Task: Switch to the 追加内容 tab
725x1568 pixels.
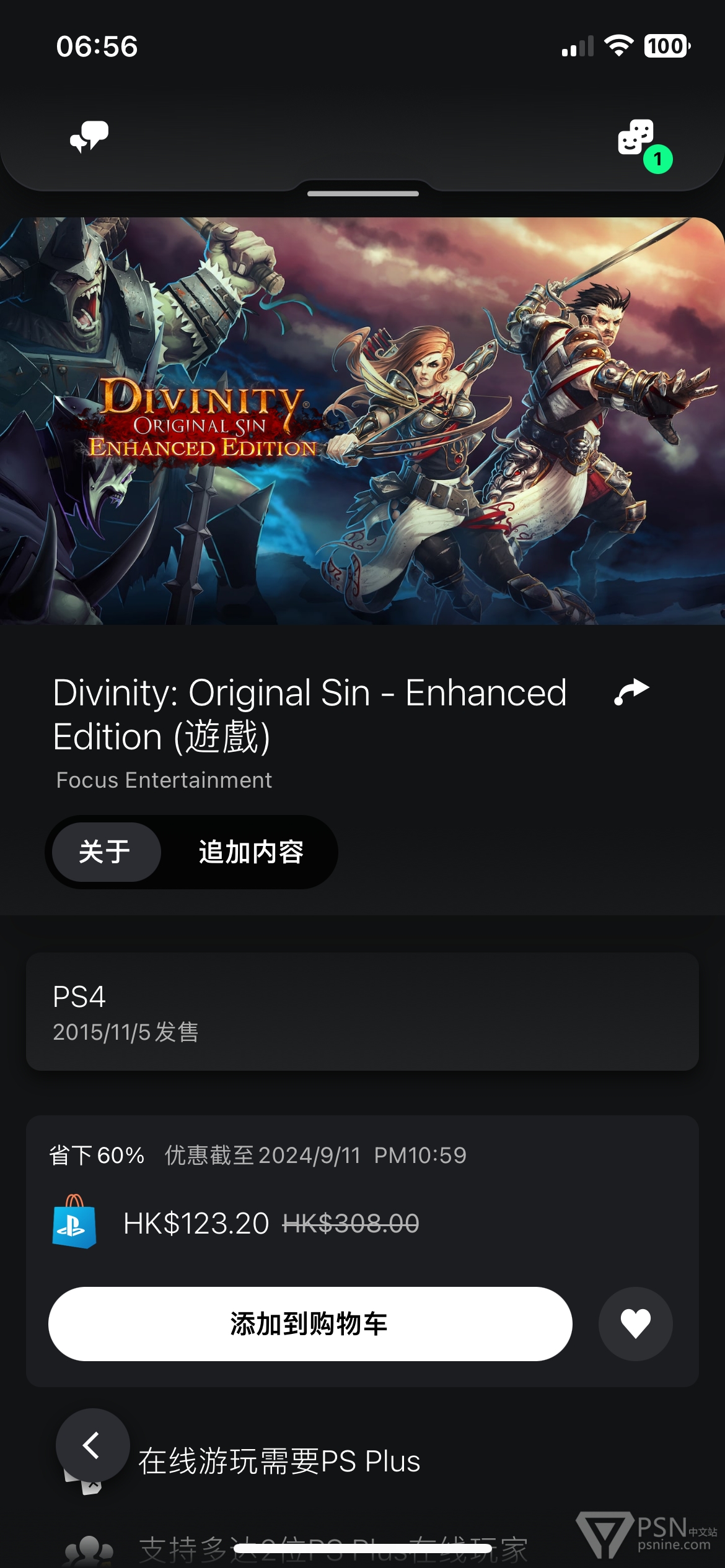Action: [x=251, y=852]
